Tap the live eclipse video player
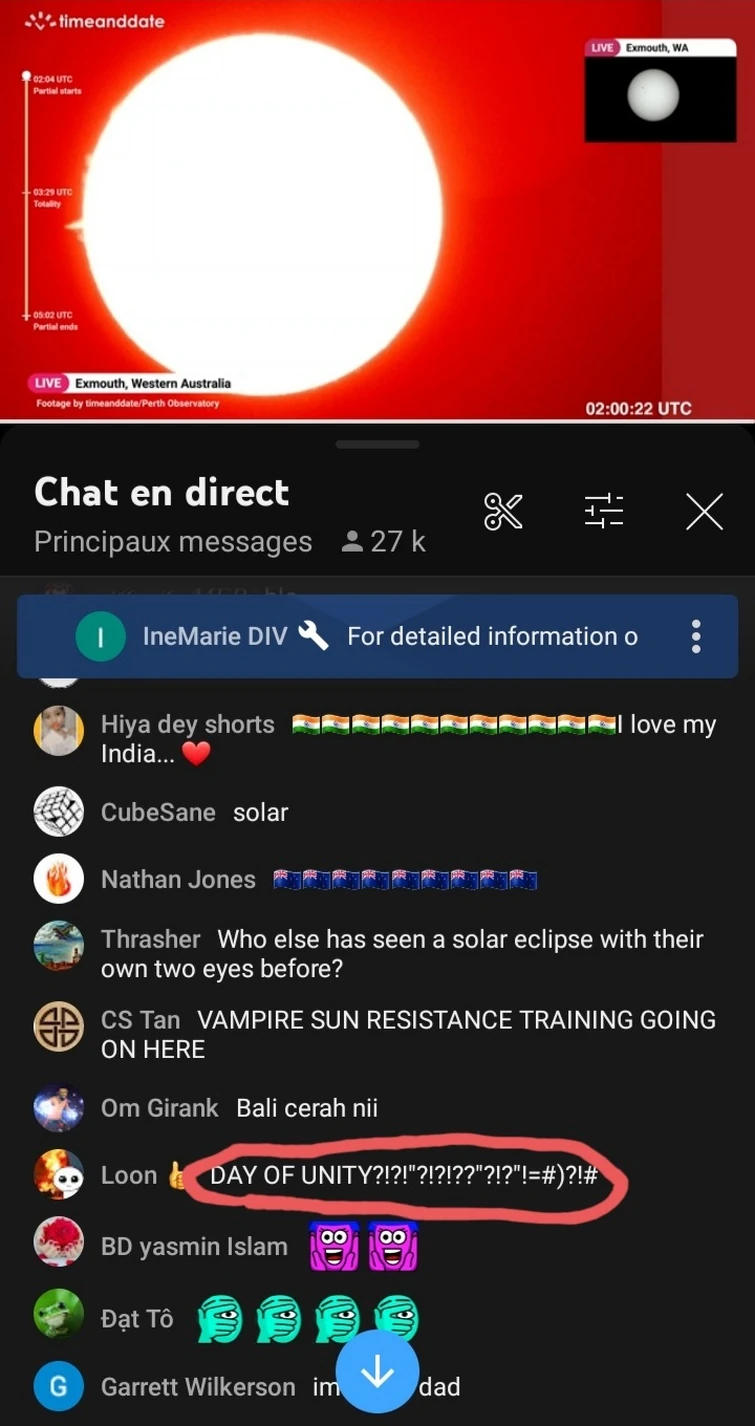The width and height of the screenshot is (755, 1426). (377, 210)
